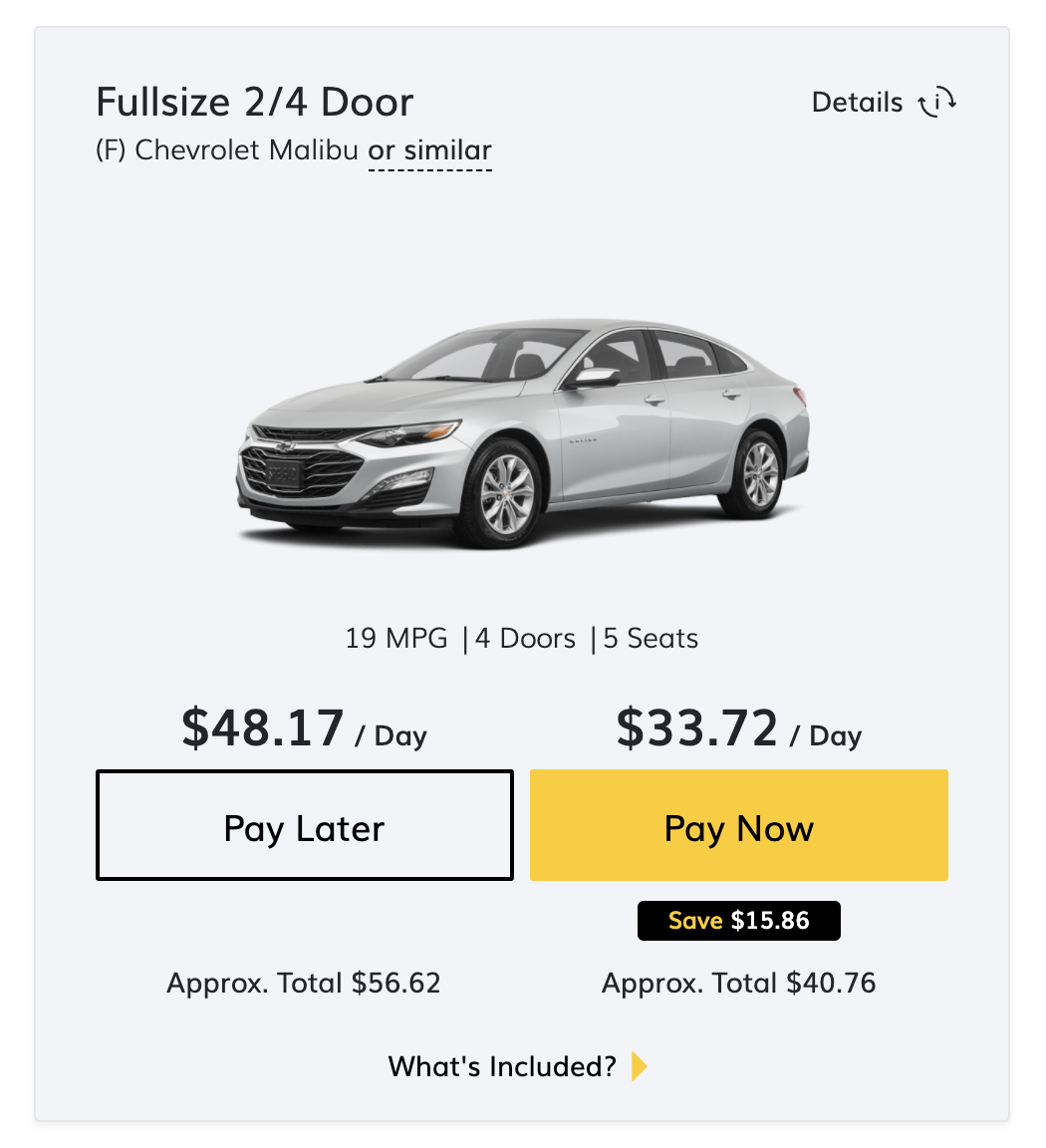Click the Save $15.86 badge

[x=738, y=920]
